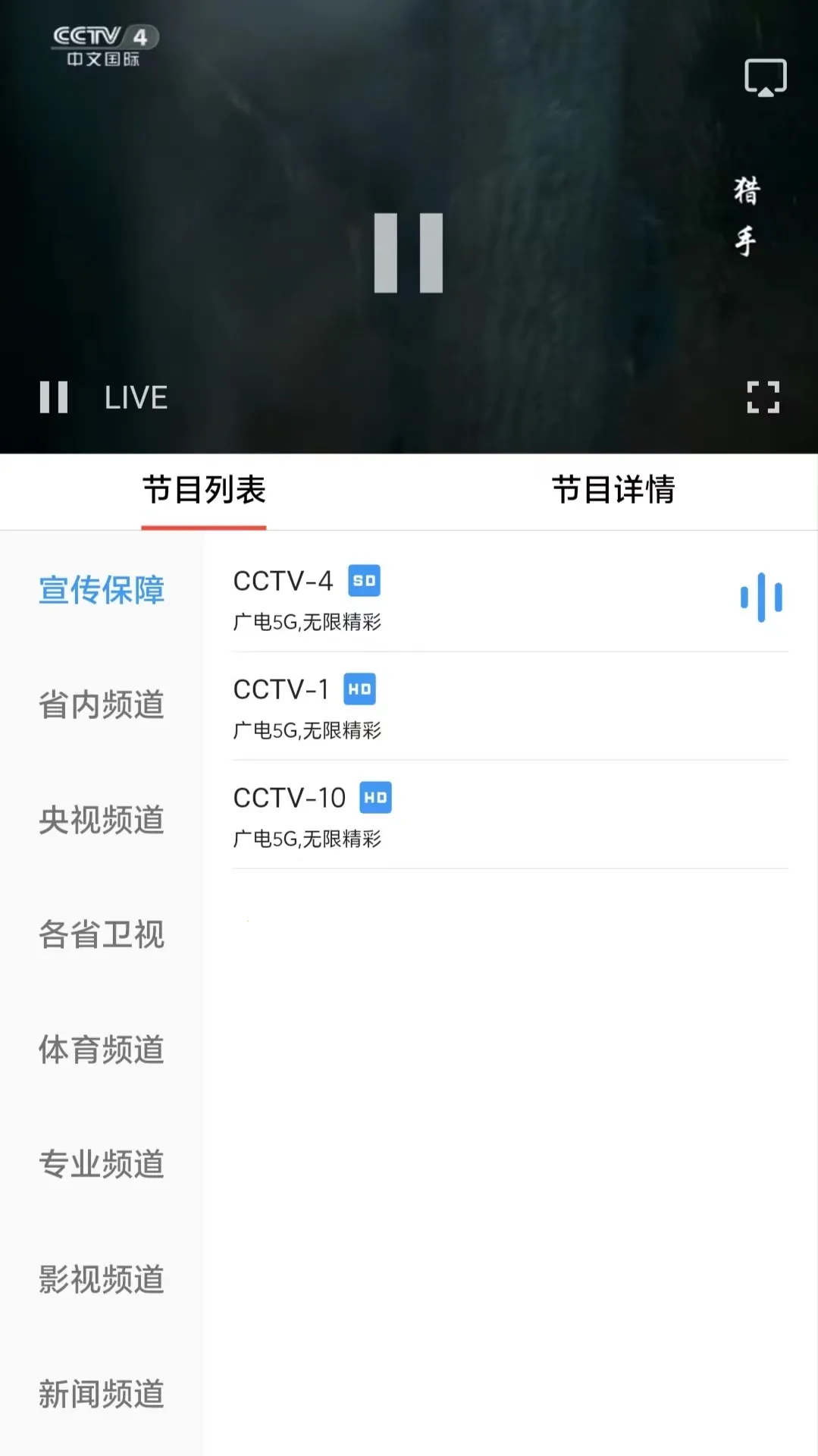Enter fullscreen video mode
This screenshot has height=1456, width=818.
763,397
